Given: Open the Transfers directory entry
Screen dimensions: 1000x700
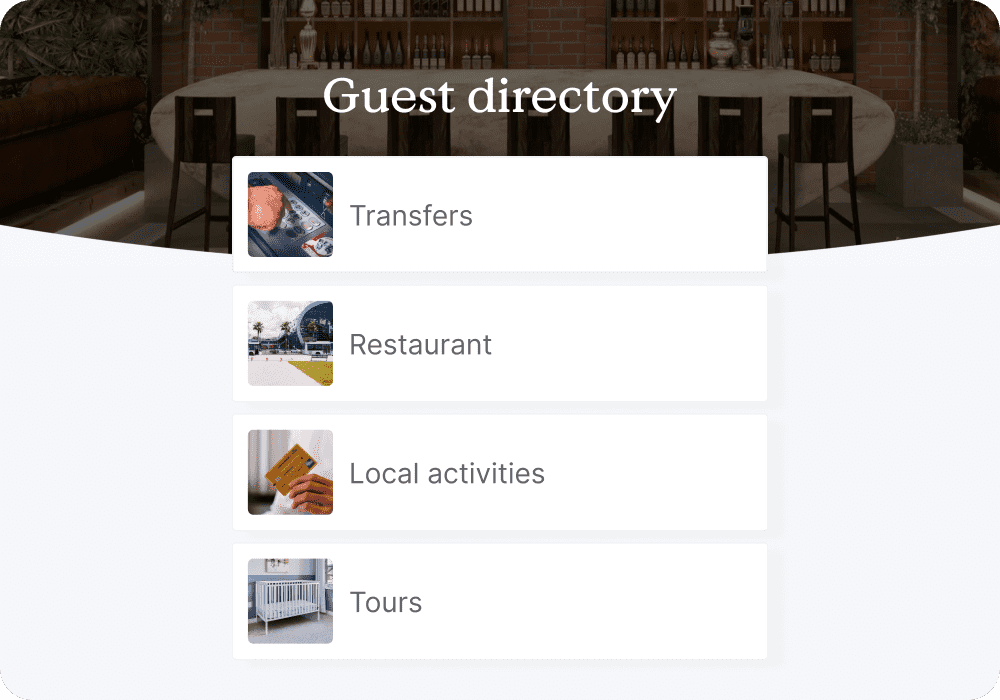Looking at the screenshot, I should pos(499,215).
